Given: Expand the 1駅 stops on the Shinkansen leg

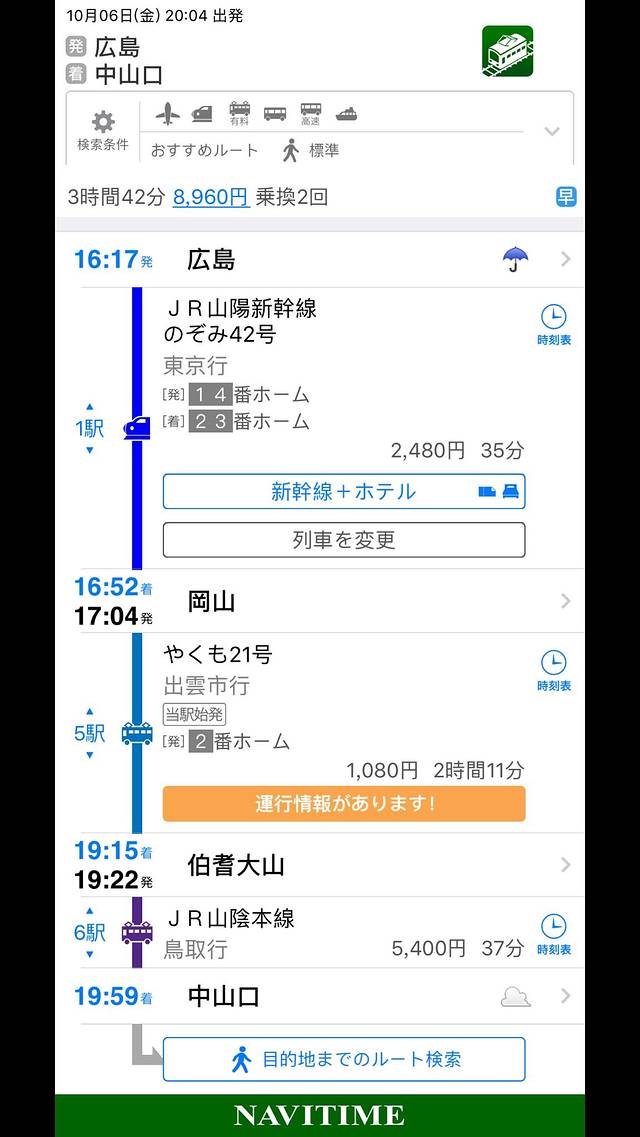Looking at the screenshot, I should point(89,429).
